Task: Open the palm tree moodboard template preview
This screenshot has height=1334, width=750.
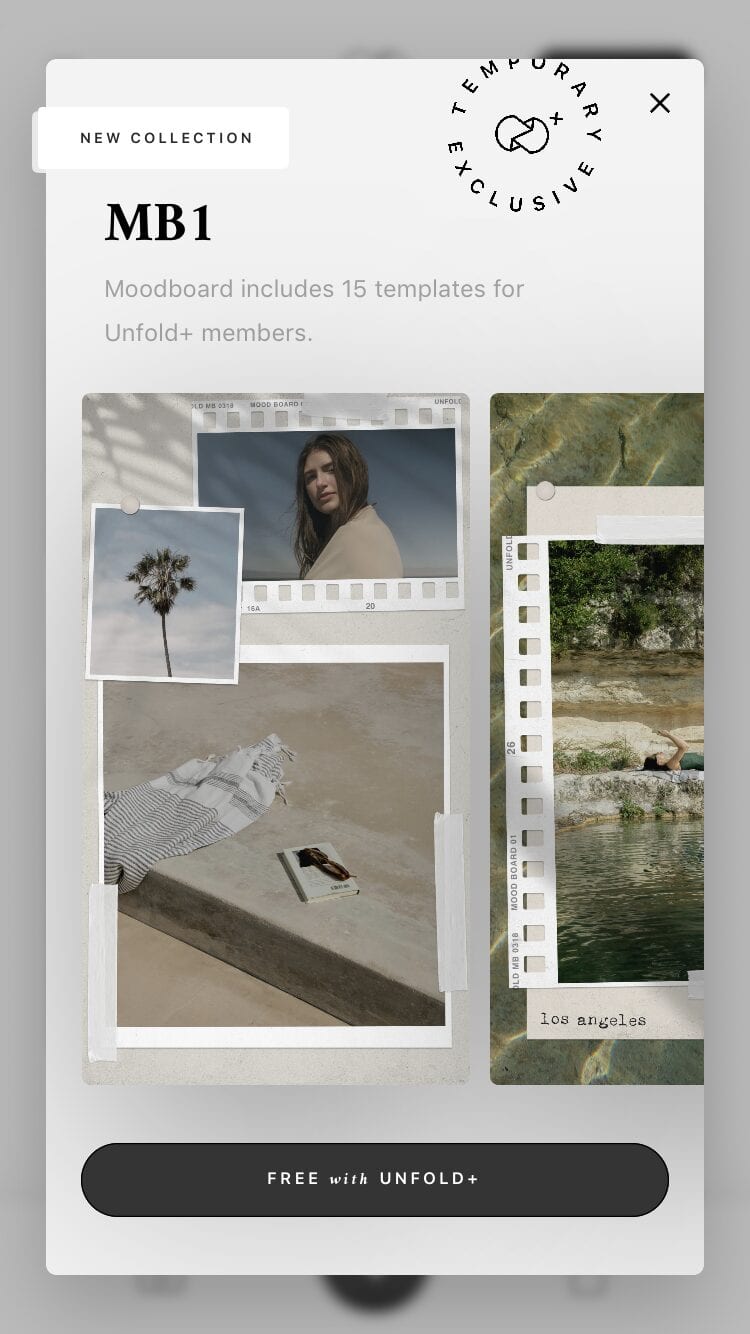Action: pyautogui.click(x=275, y=738)
